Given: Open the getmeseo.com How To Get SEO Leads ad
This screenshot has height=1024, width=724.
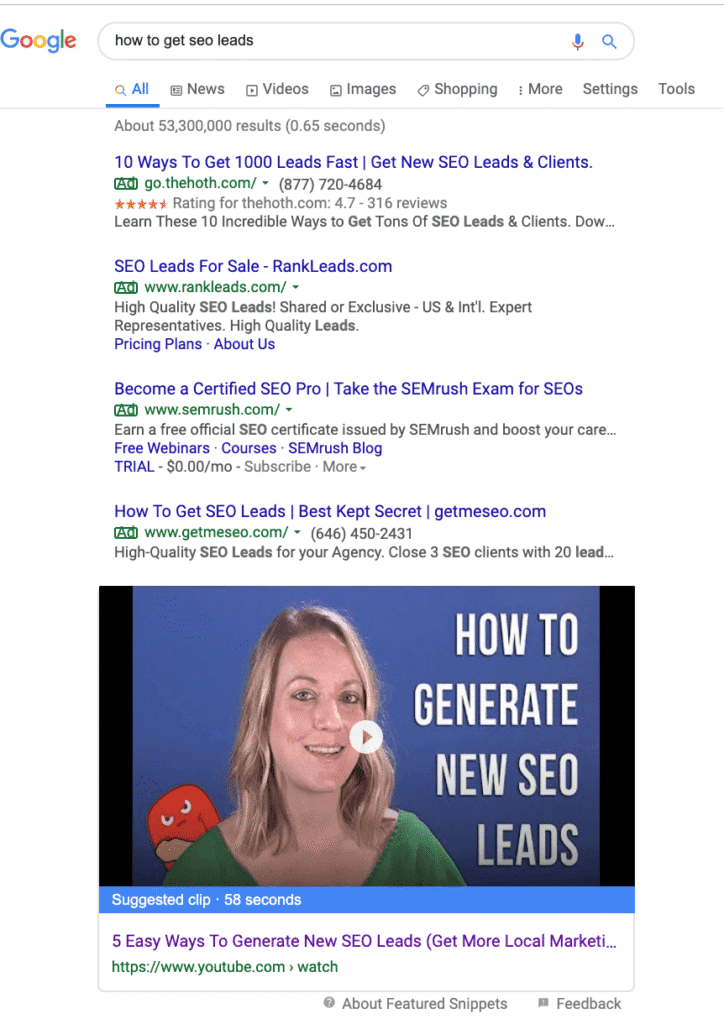Looking at the screenshot, I should [x=330, y=511].
